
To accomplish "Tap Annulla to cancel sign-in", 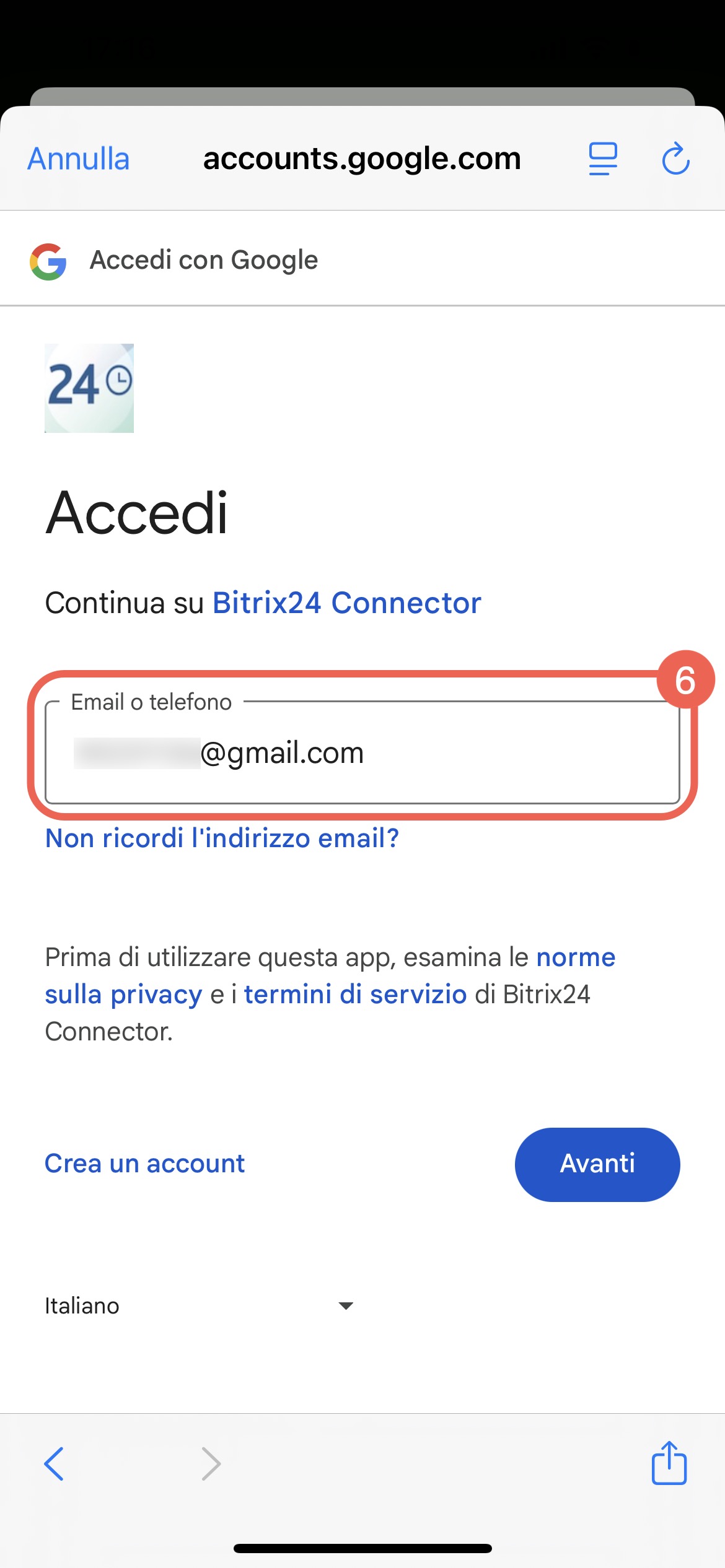I will point(79,159).
